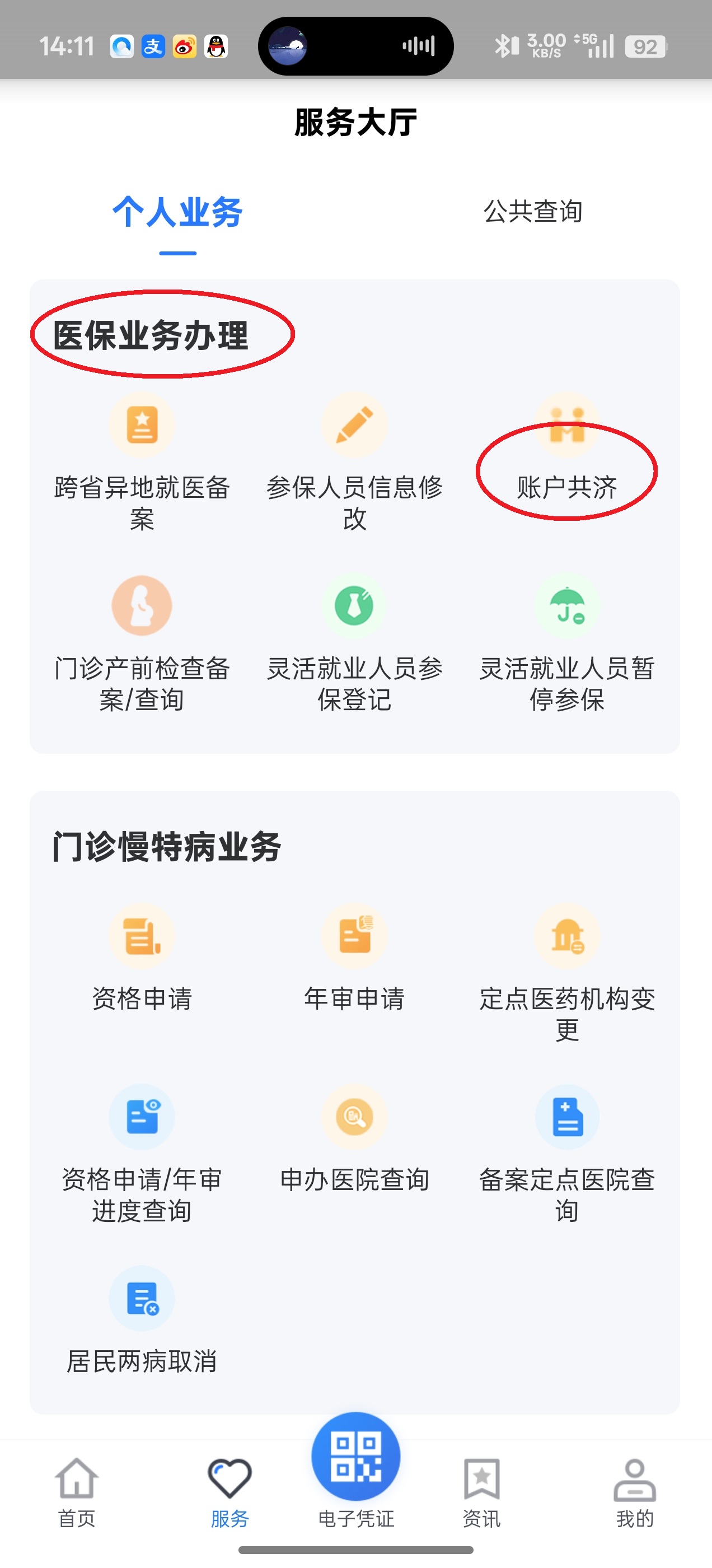
Task: Open 参保人员信息修改
Action: click(x=354, y=463)
